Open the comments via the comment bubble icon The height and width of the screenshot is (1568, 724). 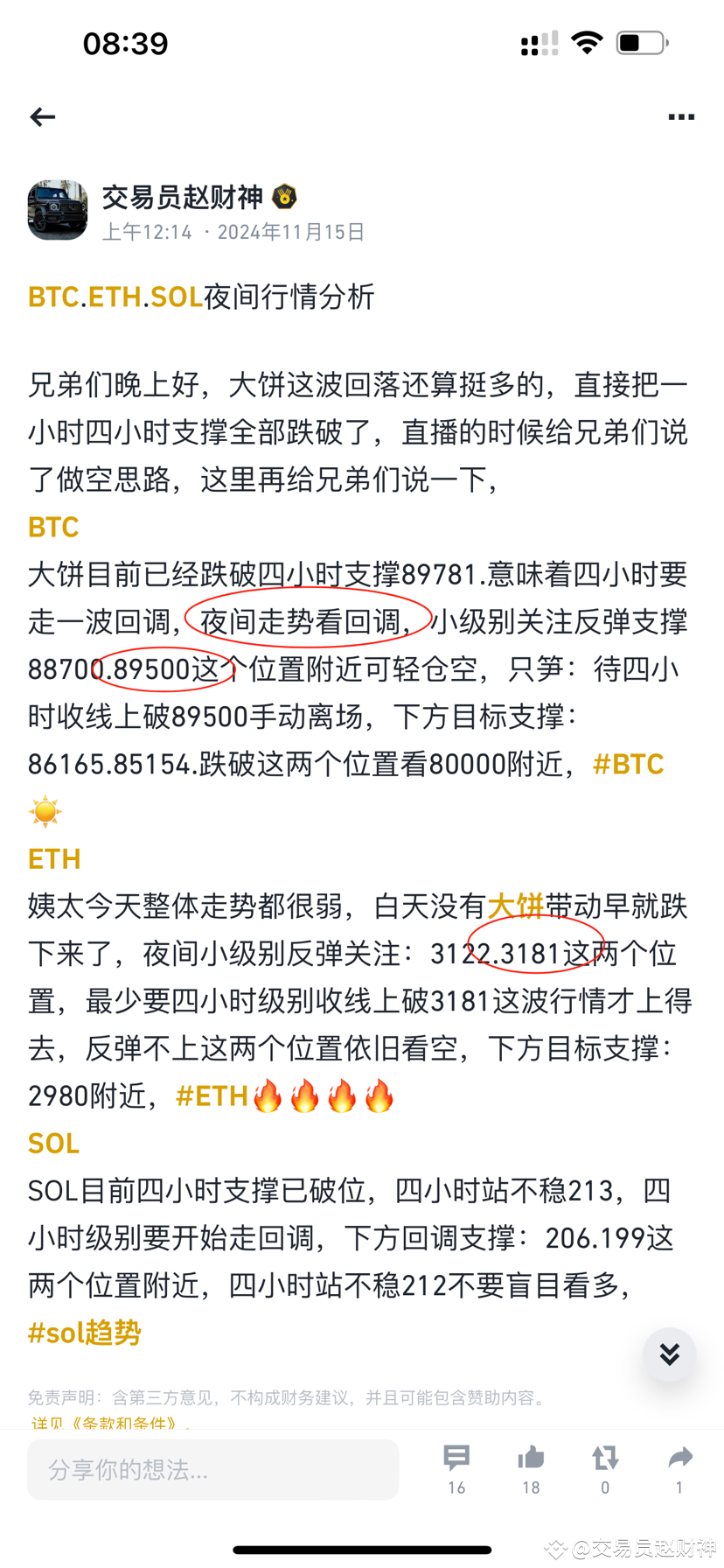pyautogui.click(x=456, y=1459)
